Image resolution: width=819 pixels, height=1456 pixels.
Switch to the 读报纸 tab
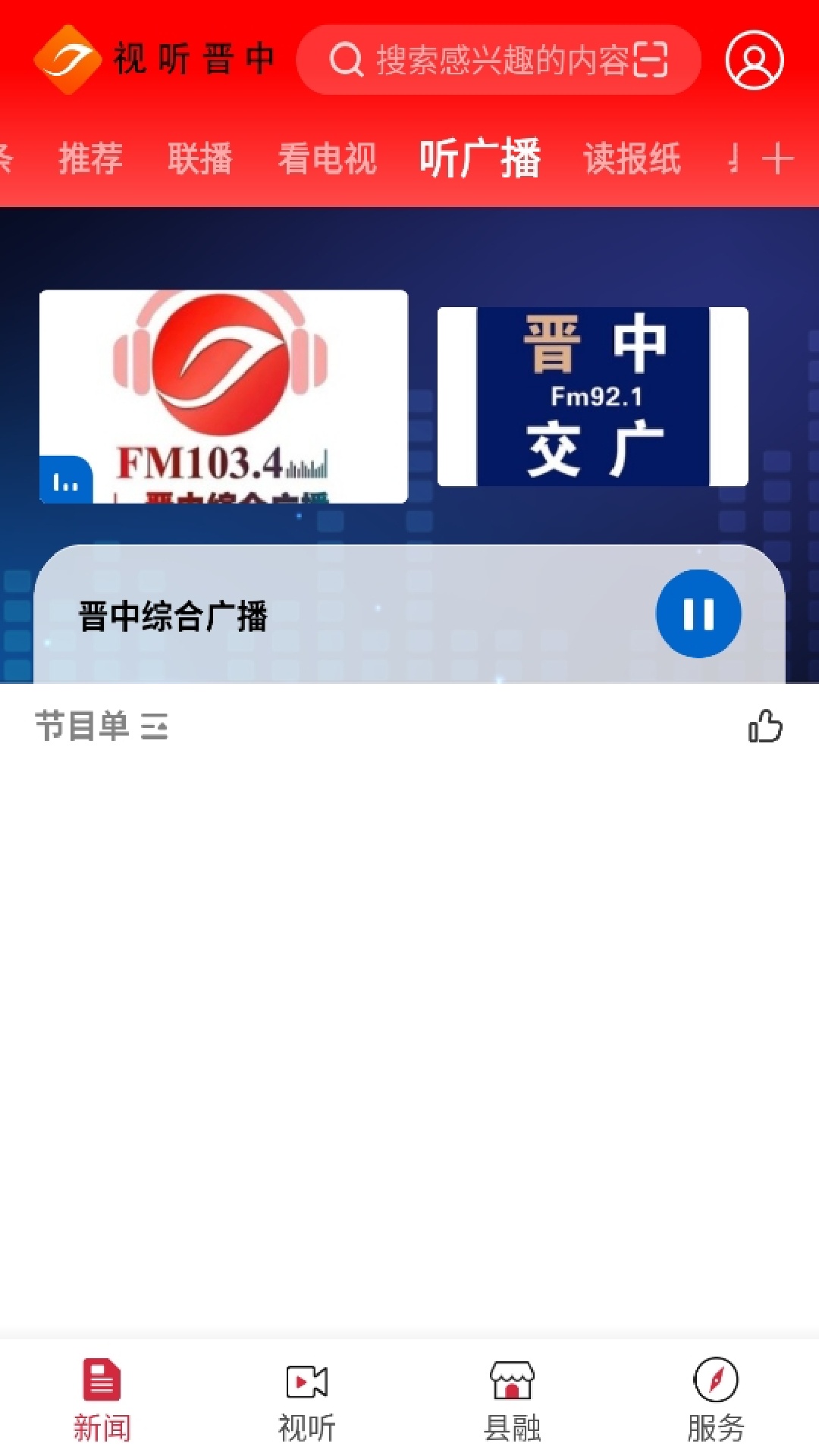click(x=632, y=159)
